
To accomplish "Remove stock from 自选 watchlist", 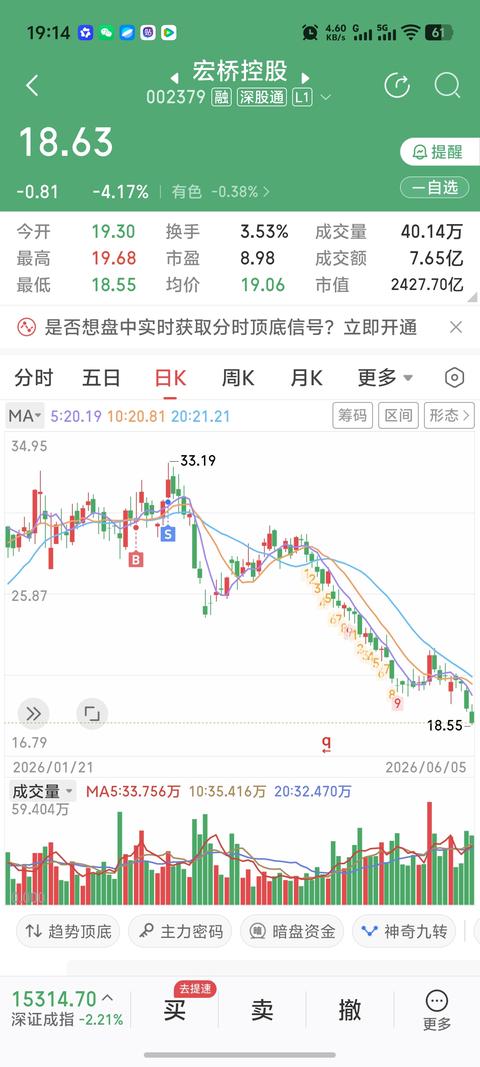I will (x=435, y=187).
